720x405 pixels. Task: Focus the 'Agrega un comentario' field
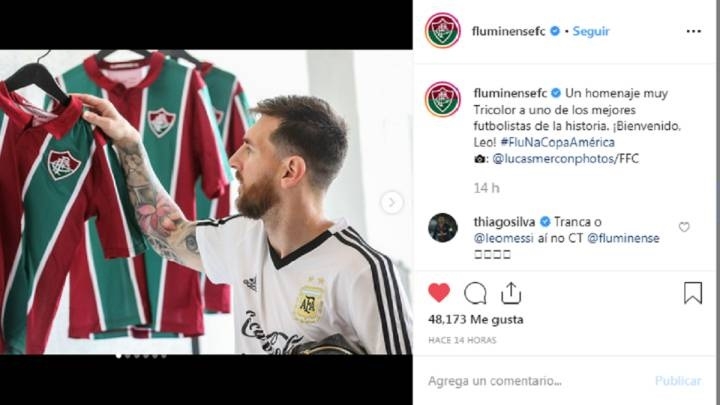[x=530, y=381]
